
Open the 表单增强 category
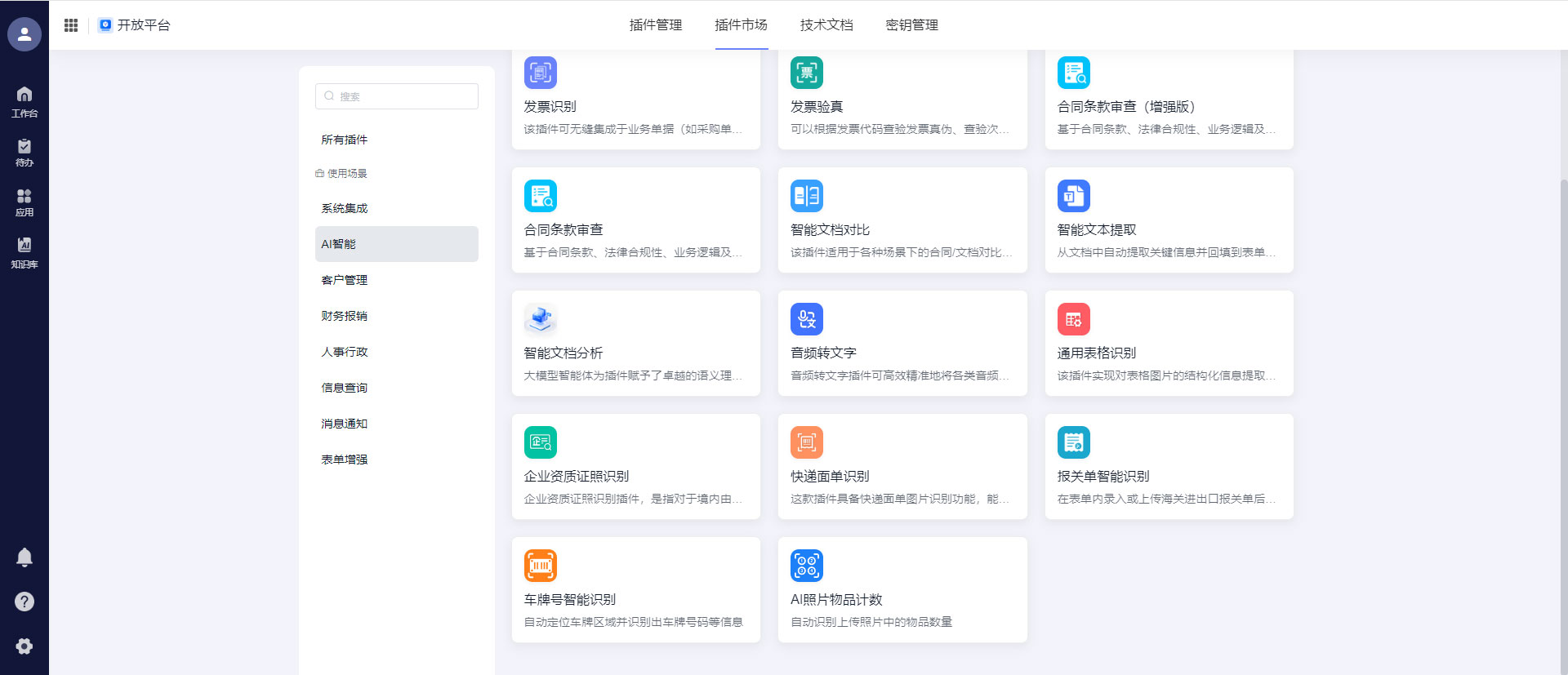click(344, 460)
